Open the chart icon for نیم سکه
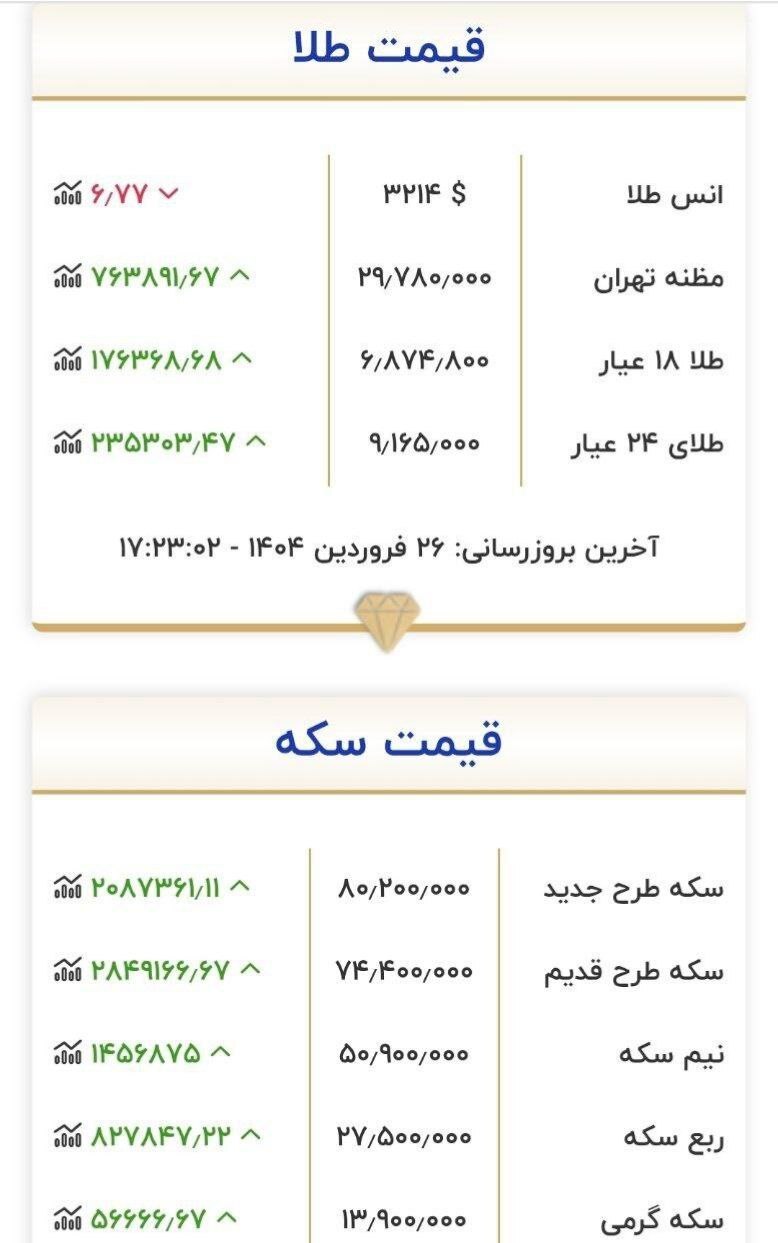Screen dimensions: 778x1243 click(67, 1052)
